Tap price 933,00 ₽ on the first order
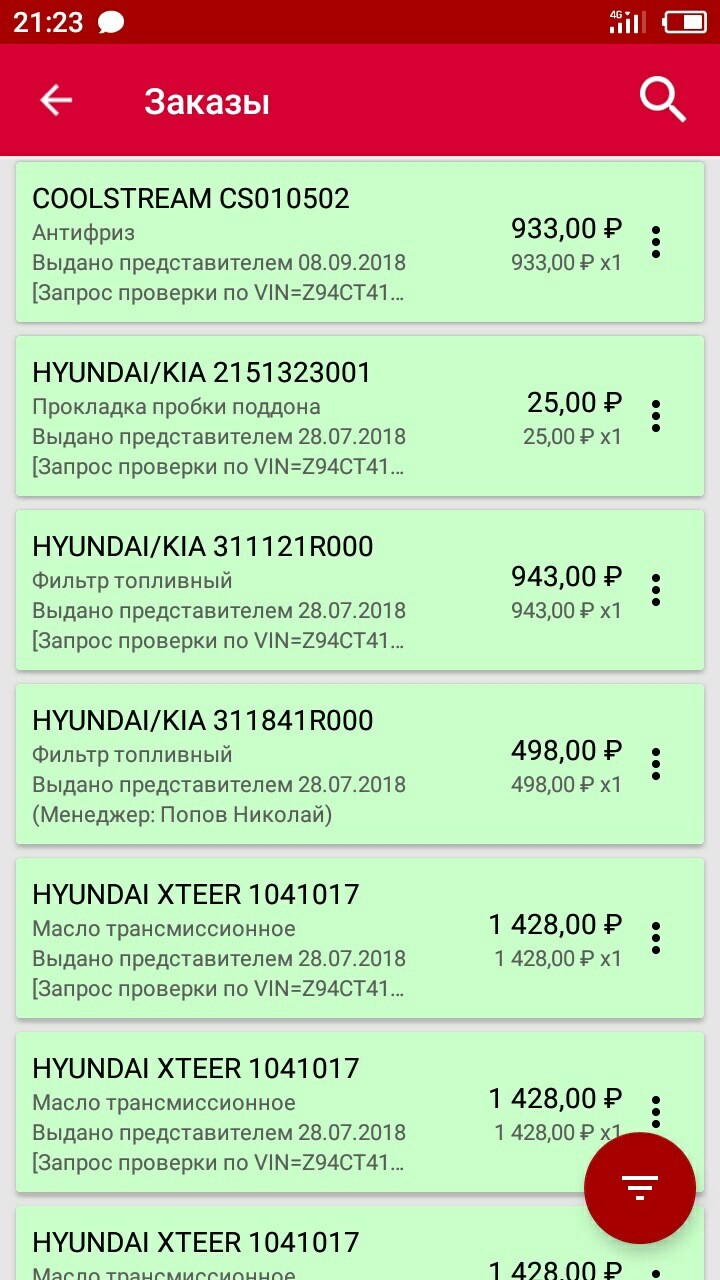This screenshot has height=1280, width=720. tap(567, 229)
